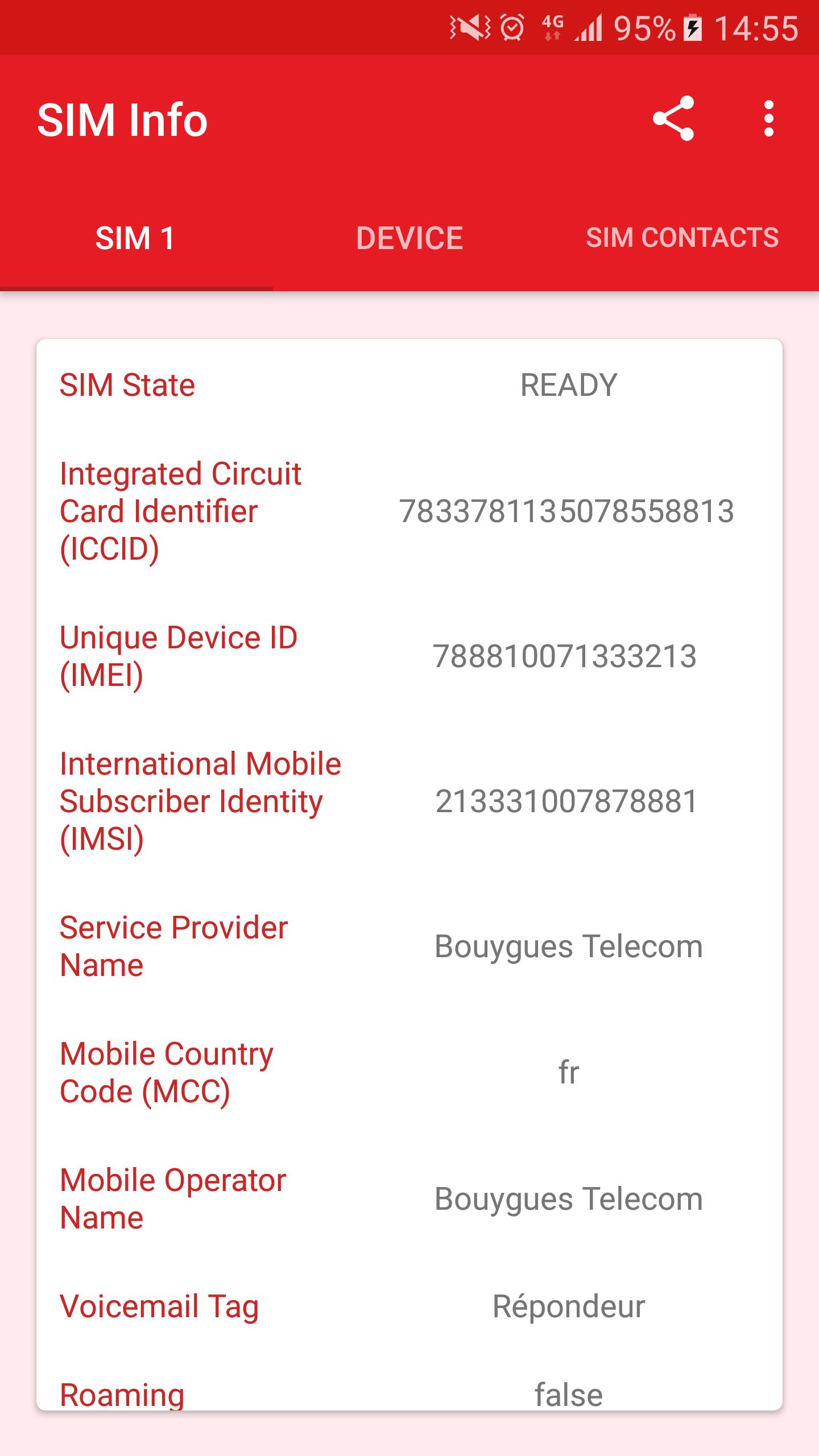Image resolution: width=819 pixels, height=1456 pixels.
Task: Select the Mobile Country Code fr value
Action: pos(567,1072)
